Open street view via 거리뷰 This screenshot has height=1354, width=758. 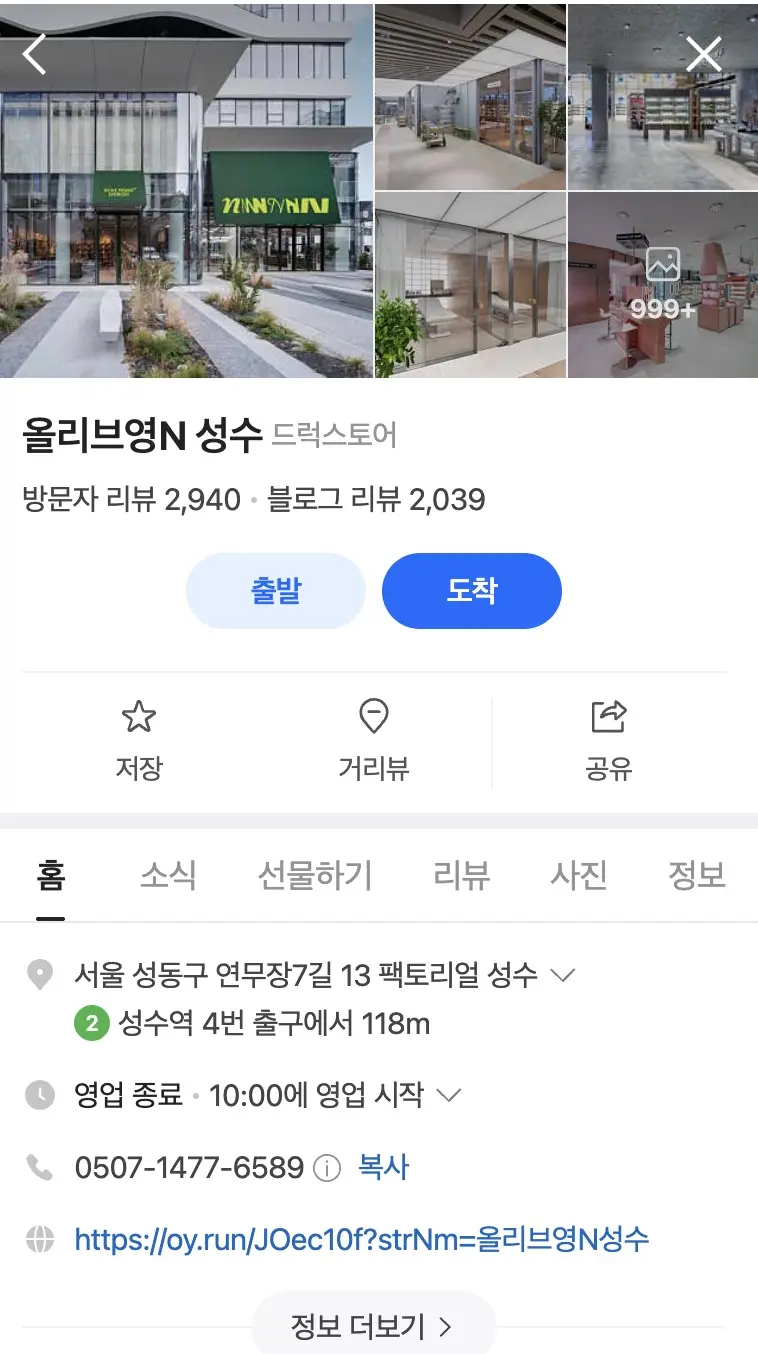(x=373, y=740)
